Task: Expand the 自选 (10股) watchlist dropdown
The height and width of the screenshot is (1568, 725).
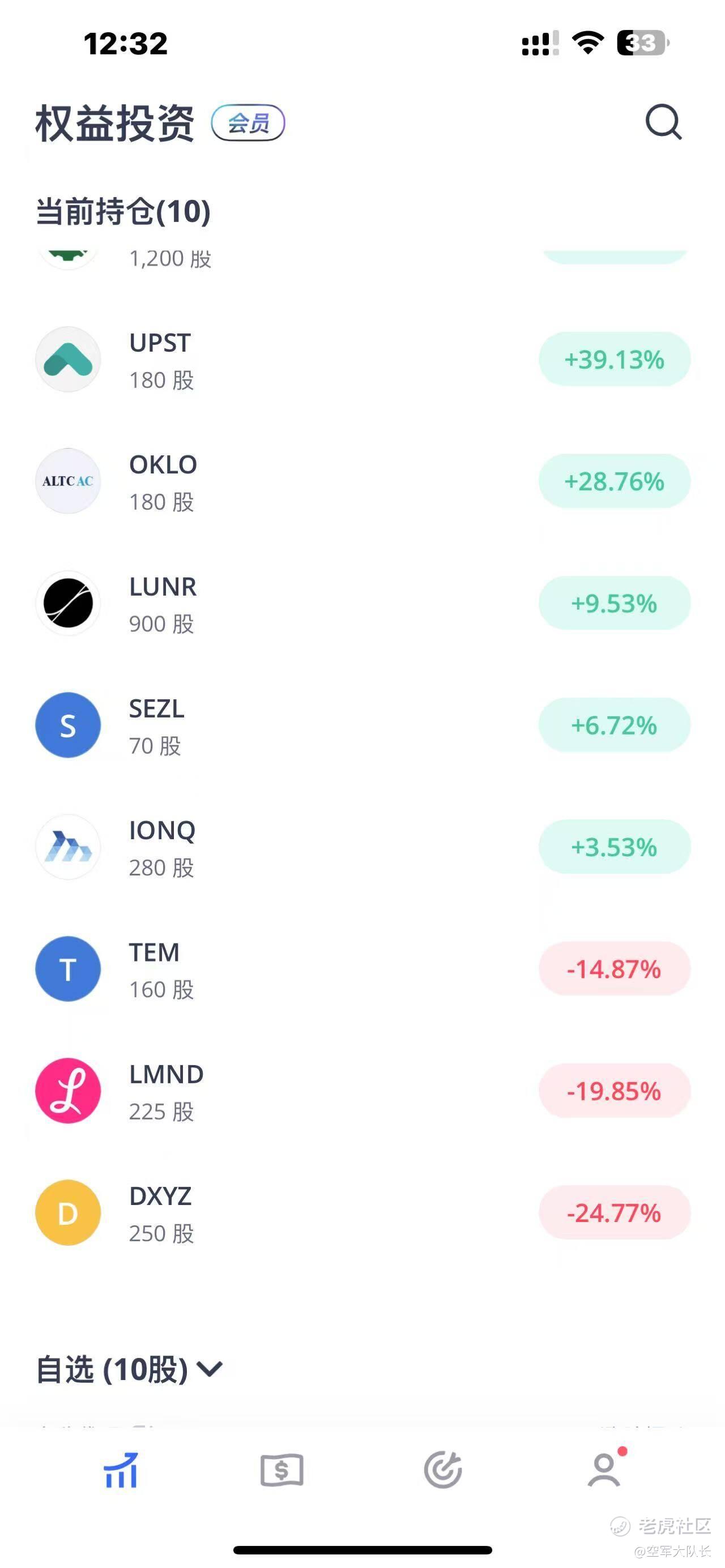Action: (130, 1370)
